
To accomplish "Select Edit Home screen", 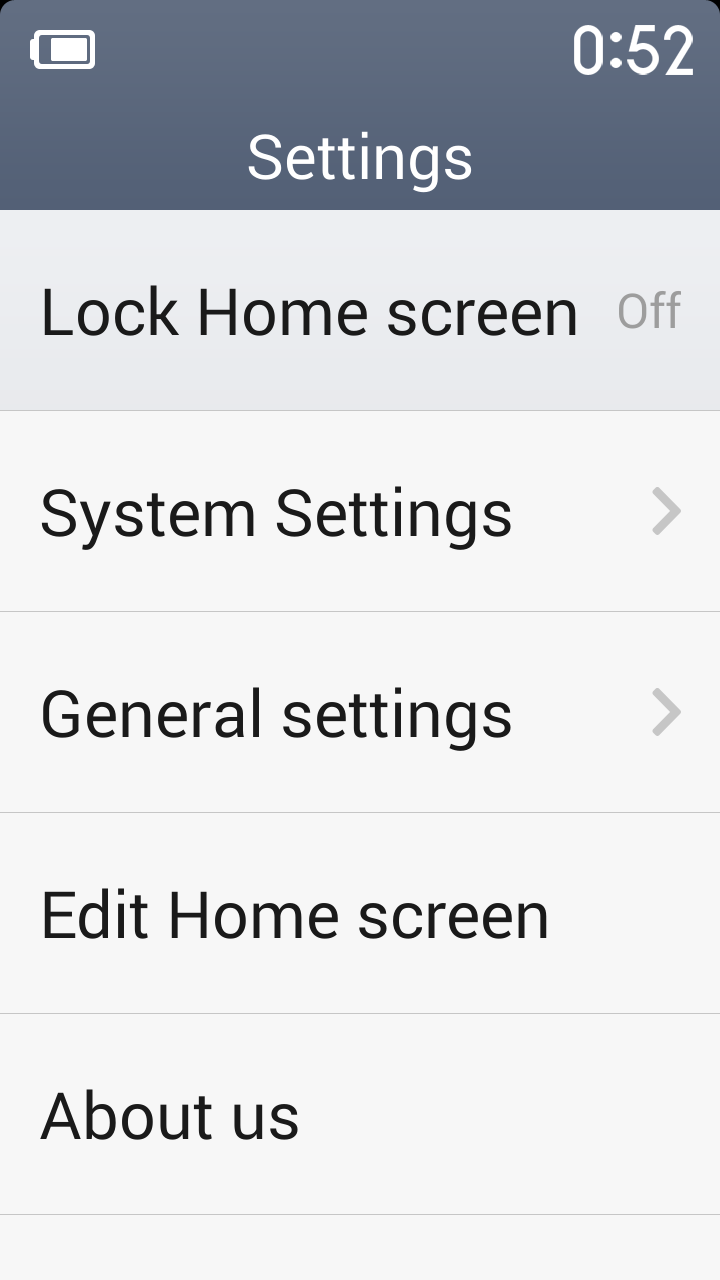I will click(x=360, y=914).
